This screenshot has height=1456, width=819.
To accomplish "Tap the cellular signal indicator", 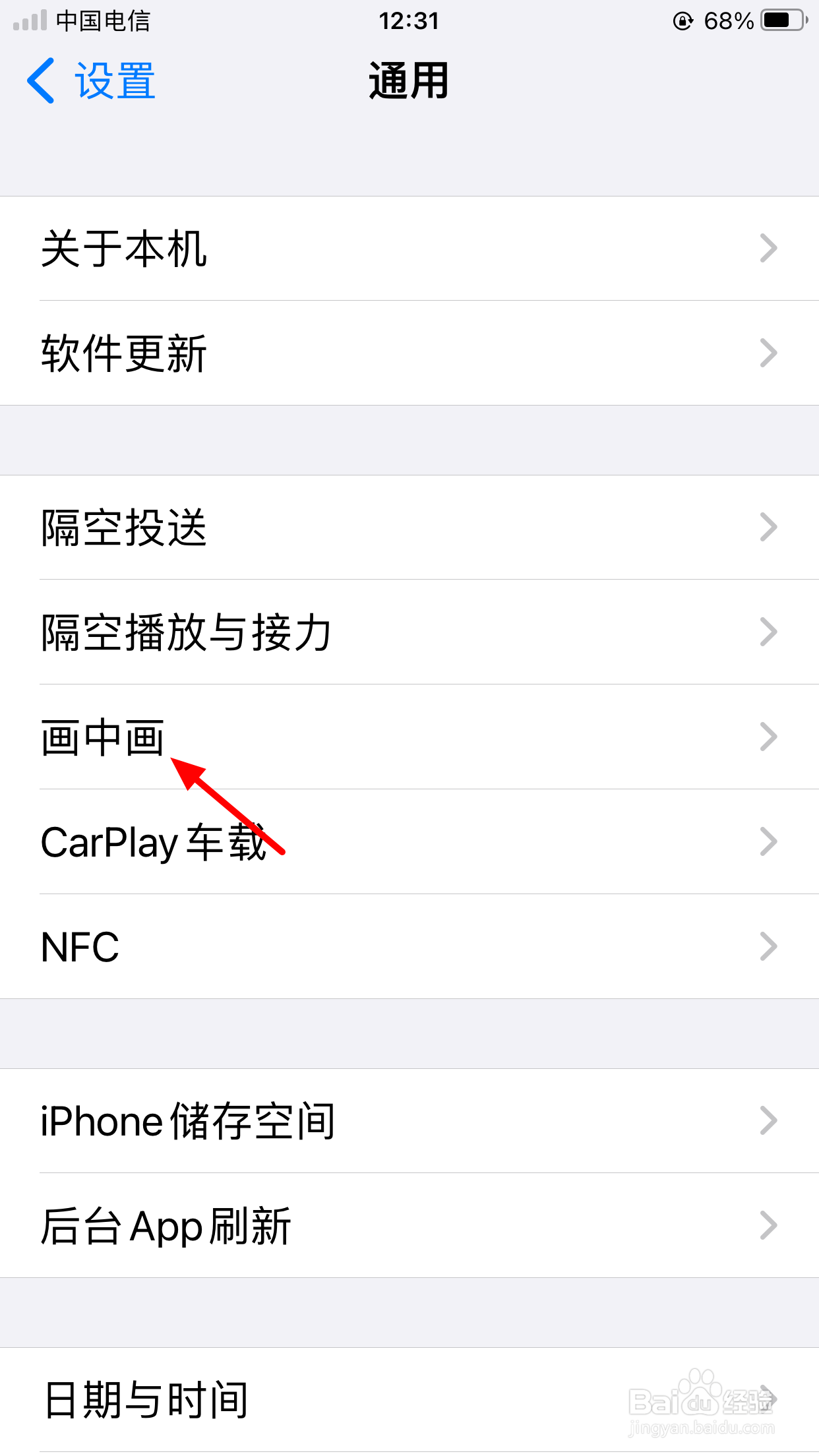I will click(29, 20).
